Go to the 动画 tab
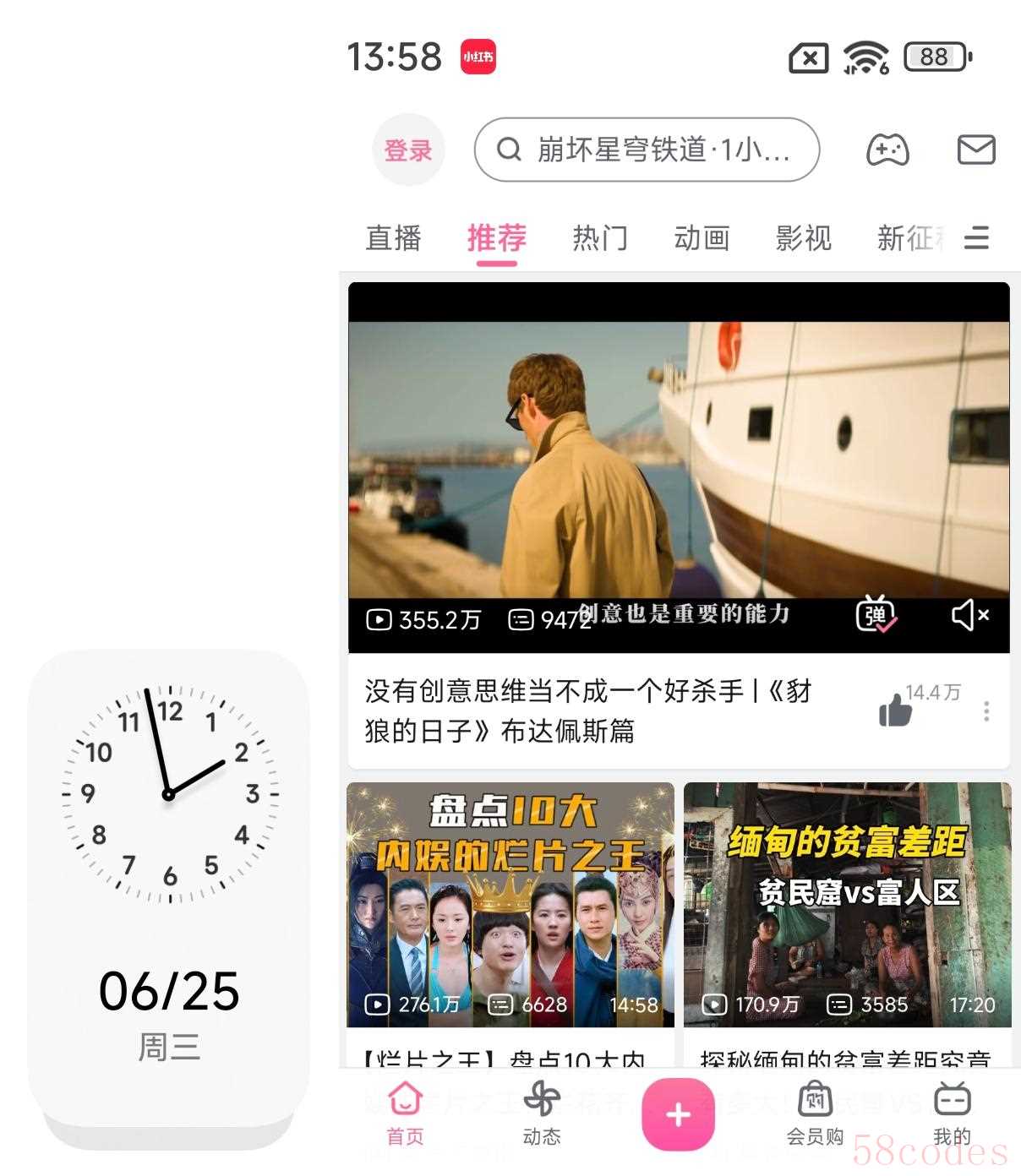Viewport: 1021px width, 1176px height. click(x=702, y=238)
